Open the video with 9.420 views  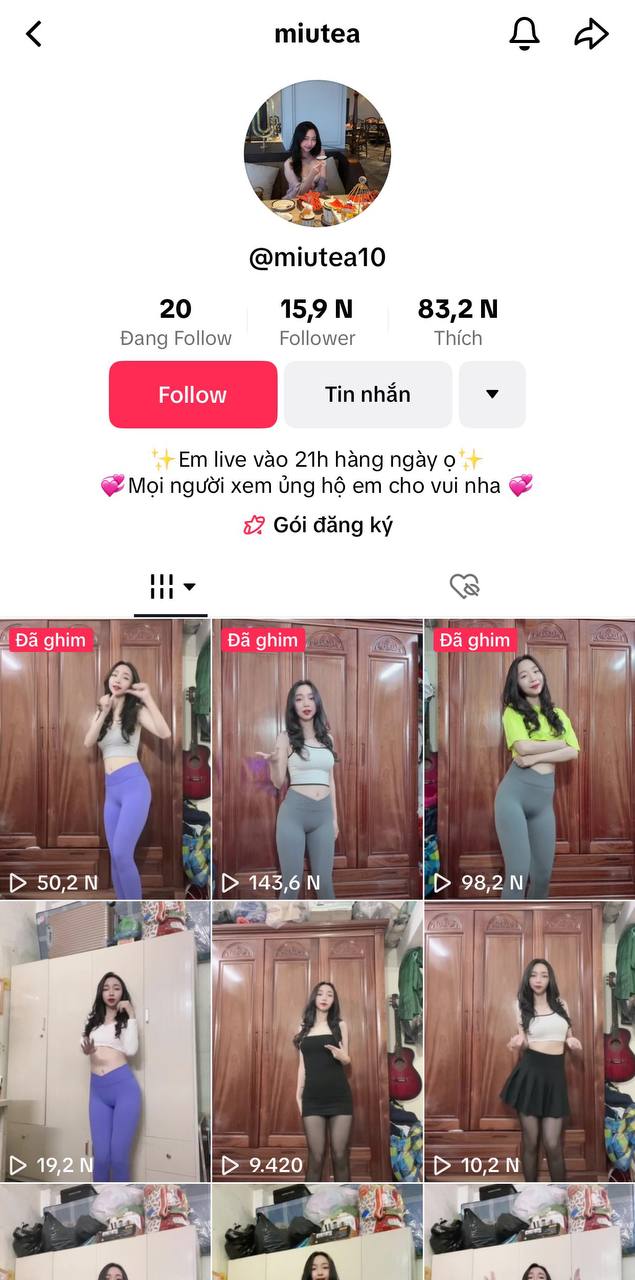317,1040
